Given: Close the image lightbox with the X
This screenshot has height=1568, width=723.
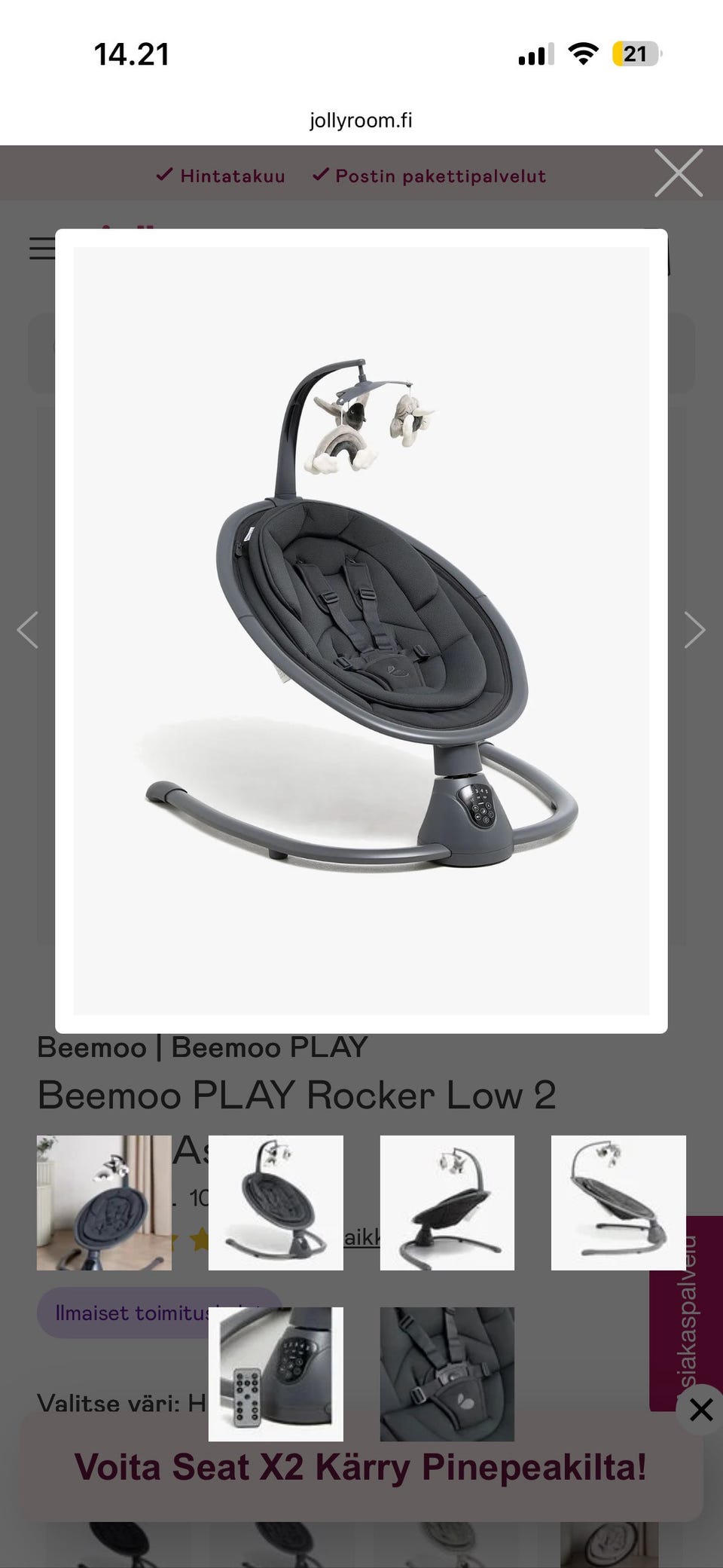Looking at the screenshot, I should pyautogui.click(x=679, y=173).
